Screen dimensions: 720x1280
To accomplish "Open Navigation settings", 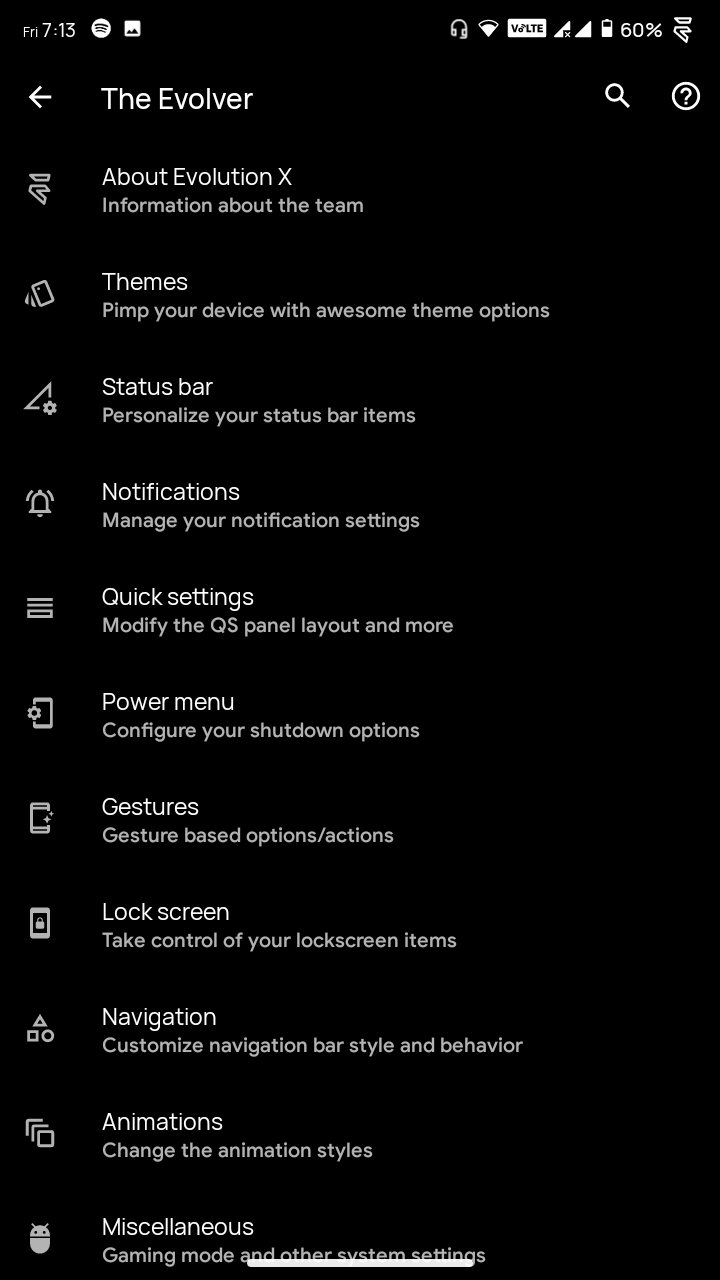I will pos(312,1030).
